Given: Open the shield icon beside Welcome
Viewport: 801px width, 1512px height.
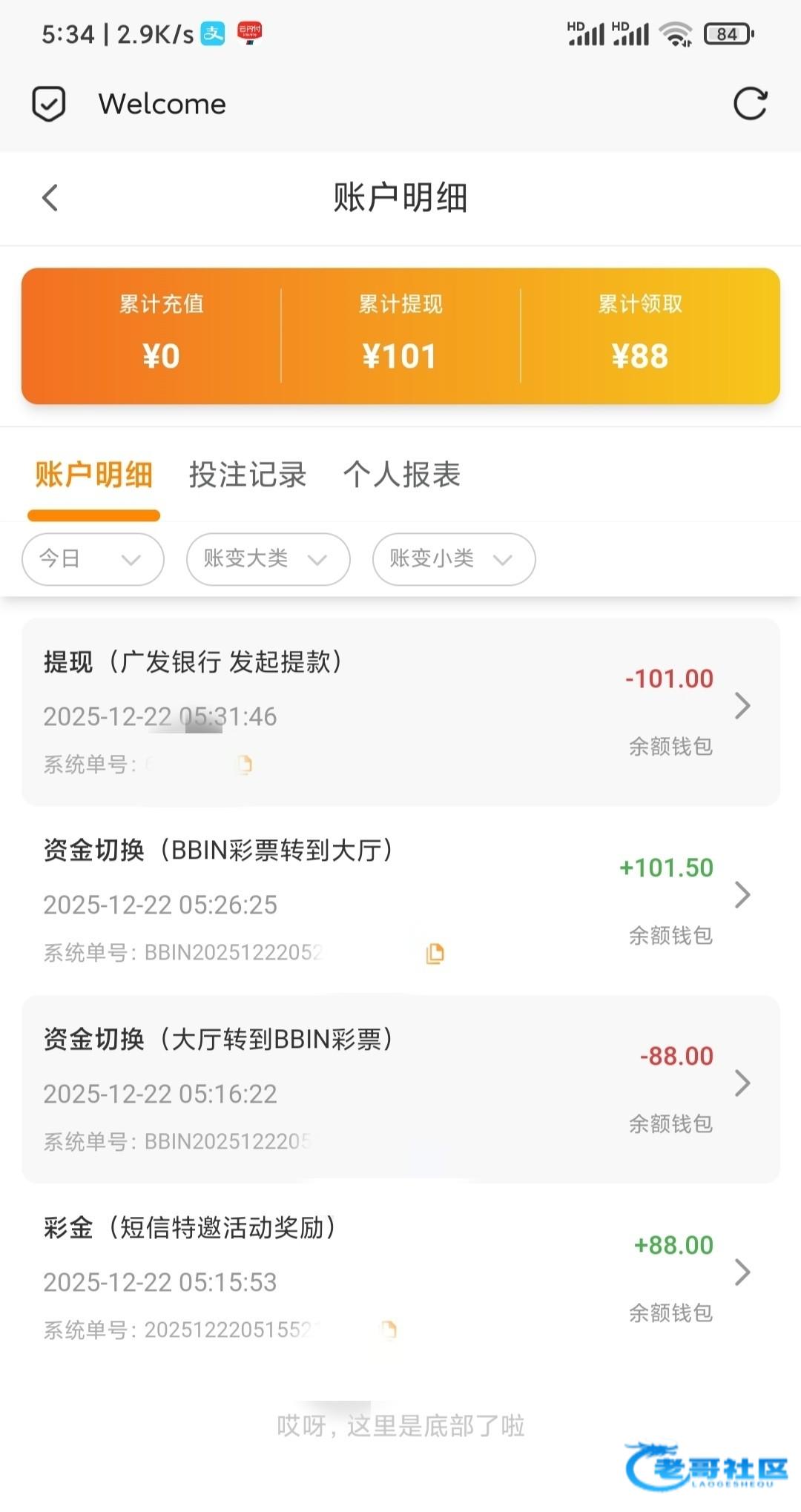Looking at the screenshot, I should coord(49,104).
